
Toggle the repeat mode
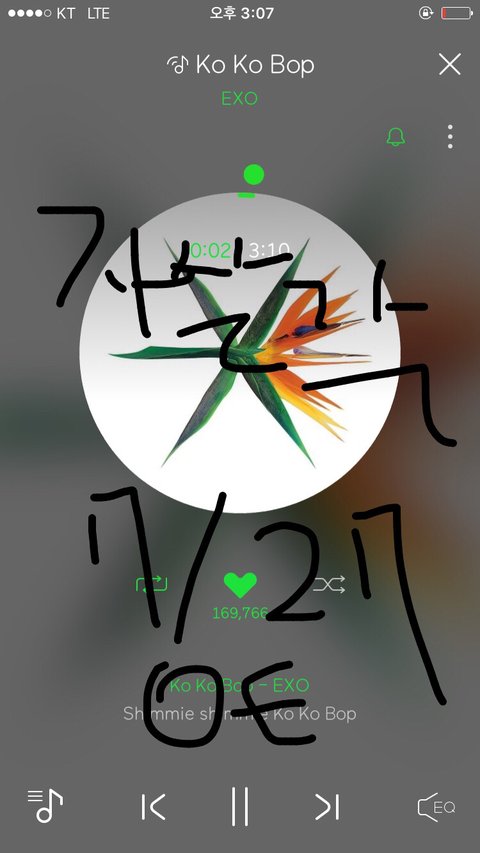point(151,585)
